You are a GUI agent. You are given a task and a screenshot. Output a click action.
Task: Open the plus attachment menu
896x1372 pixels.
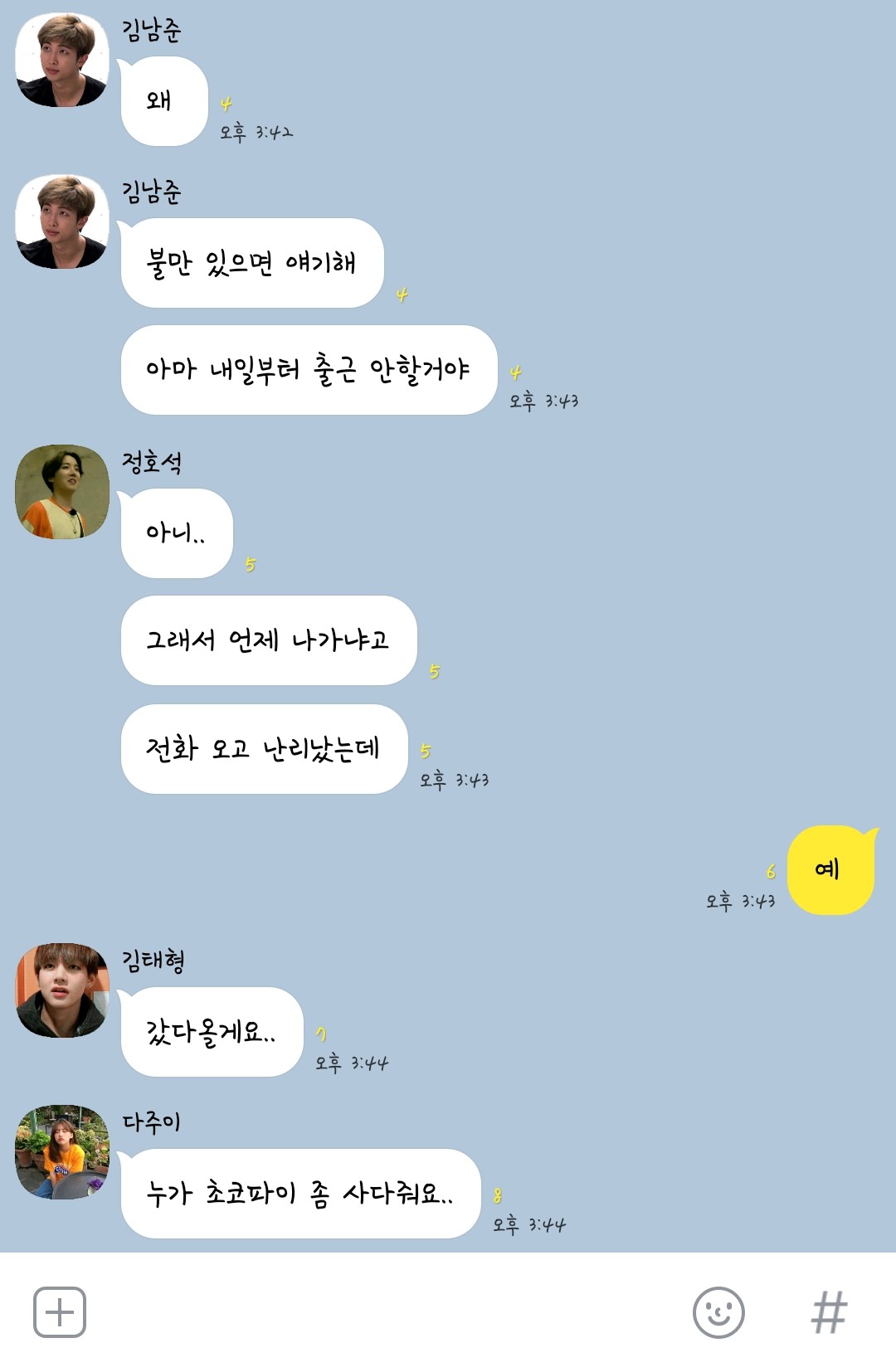[60, 1312]
